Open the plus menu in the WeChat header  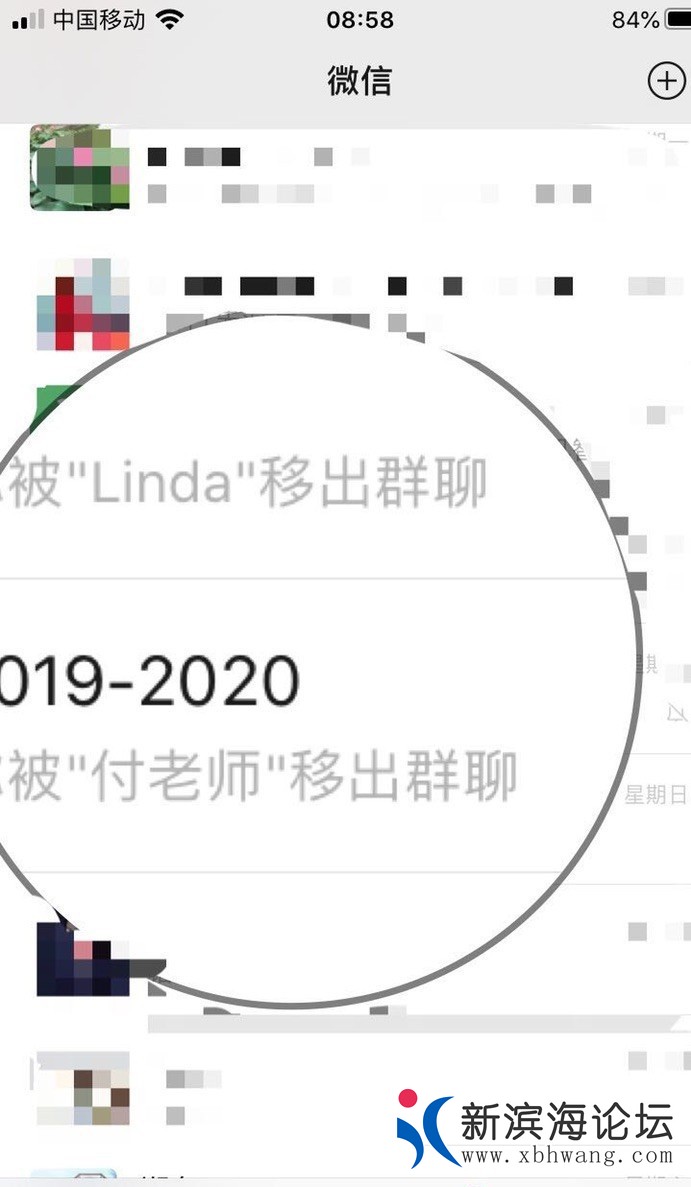pyautogui.click(x=666, y=81)
